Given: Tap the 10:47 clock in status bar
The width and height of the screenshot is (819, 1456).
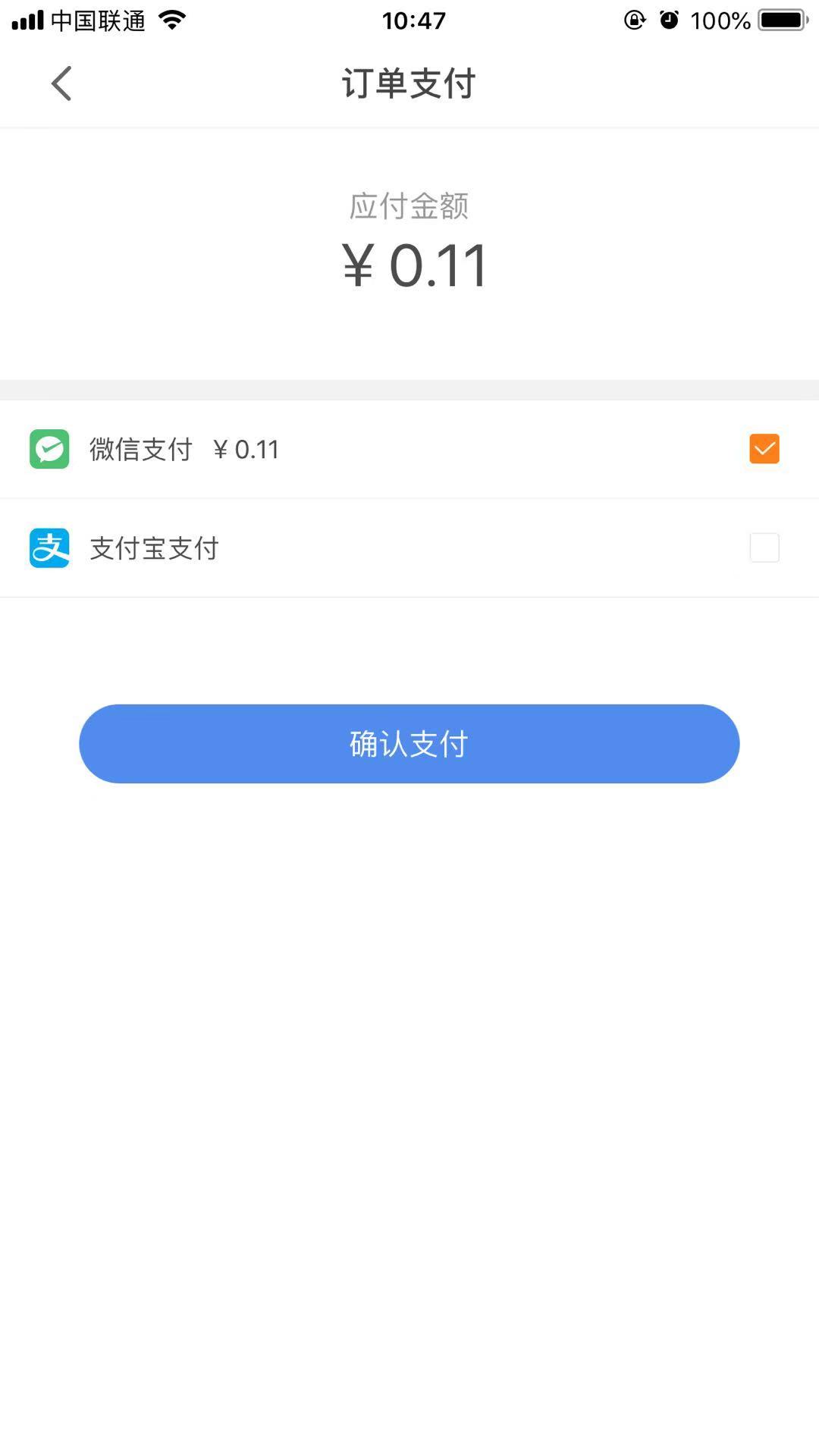Looking at the screenshot, I should (409, 20).
